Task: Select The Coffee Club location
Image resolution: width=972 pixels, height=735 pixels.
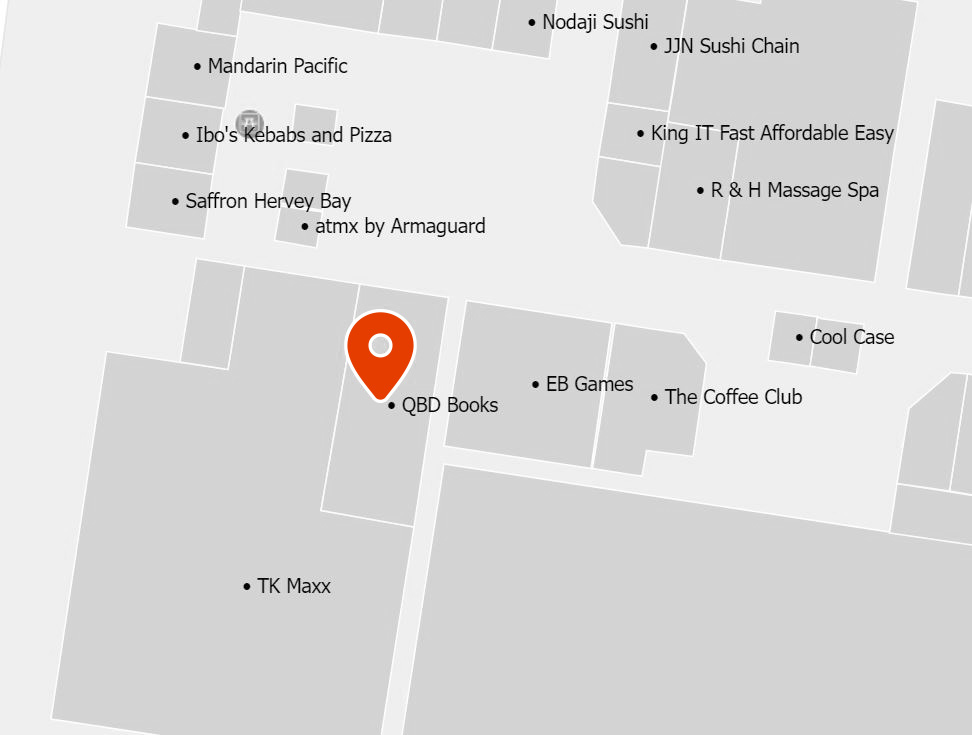Action: pos(732,397)
